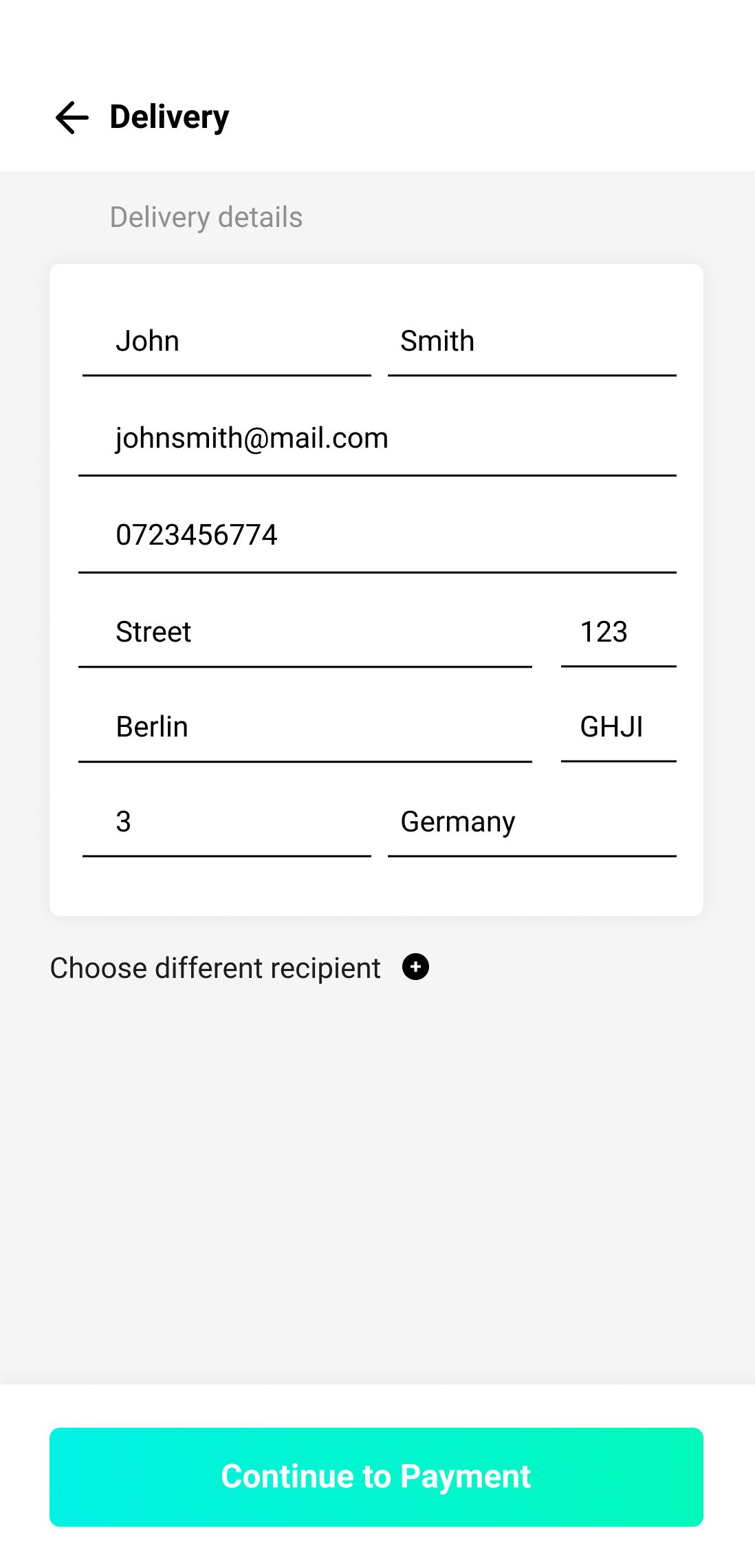The height and width of the screenshot is (1568, 755).
Task: Edit the city field Berlin
Action: 305,728
